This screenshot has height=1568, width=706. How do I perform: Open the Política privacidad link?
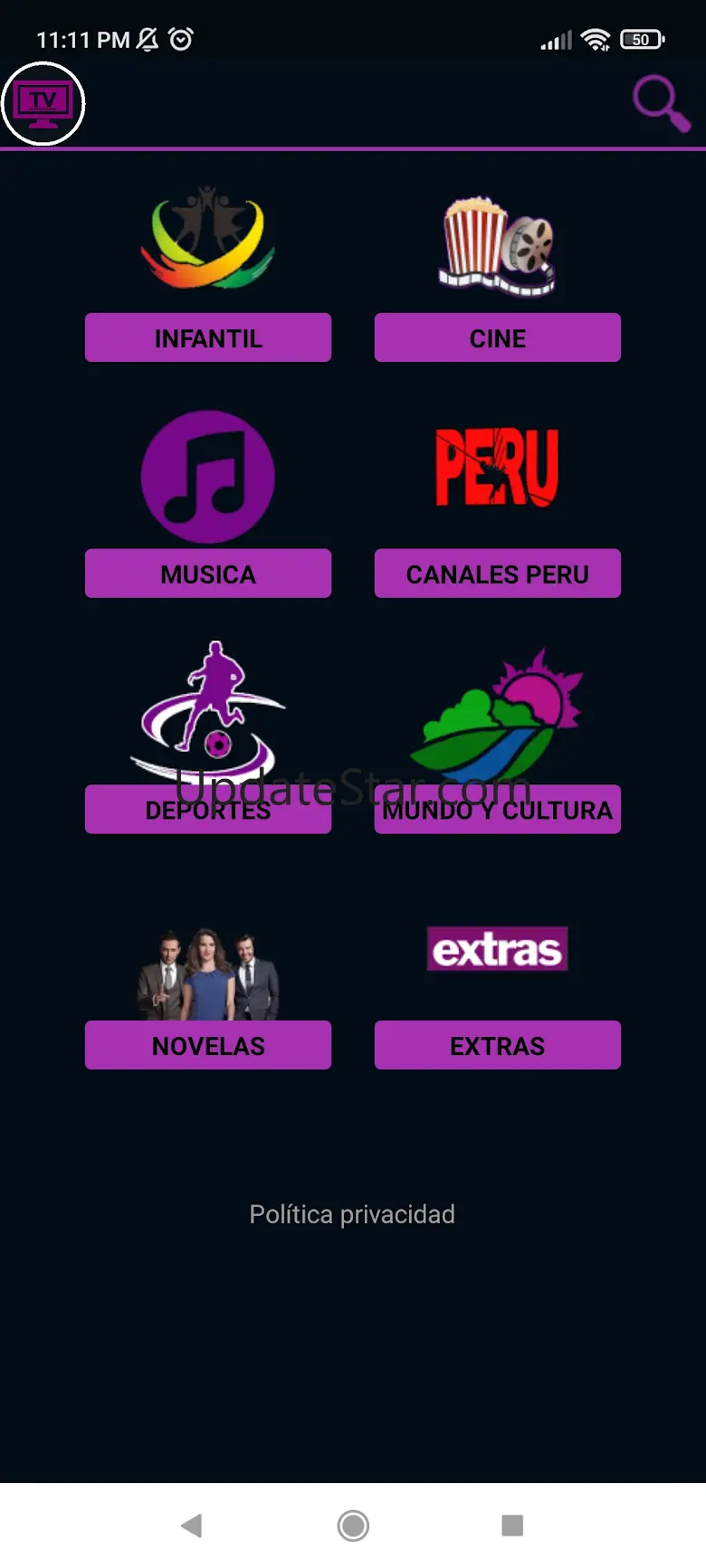point(352,1214)
